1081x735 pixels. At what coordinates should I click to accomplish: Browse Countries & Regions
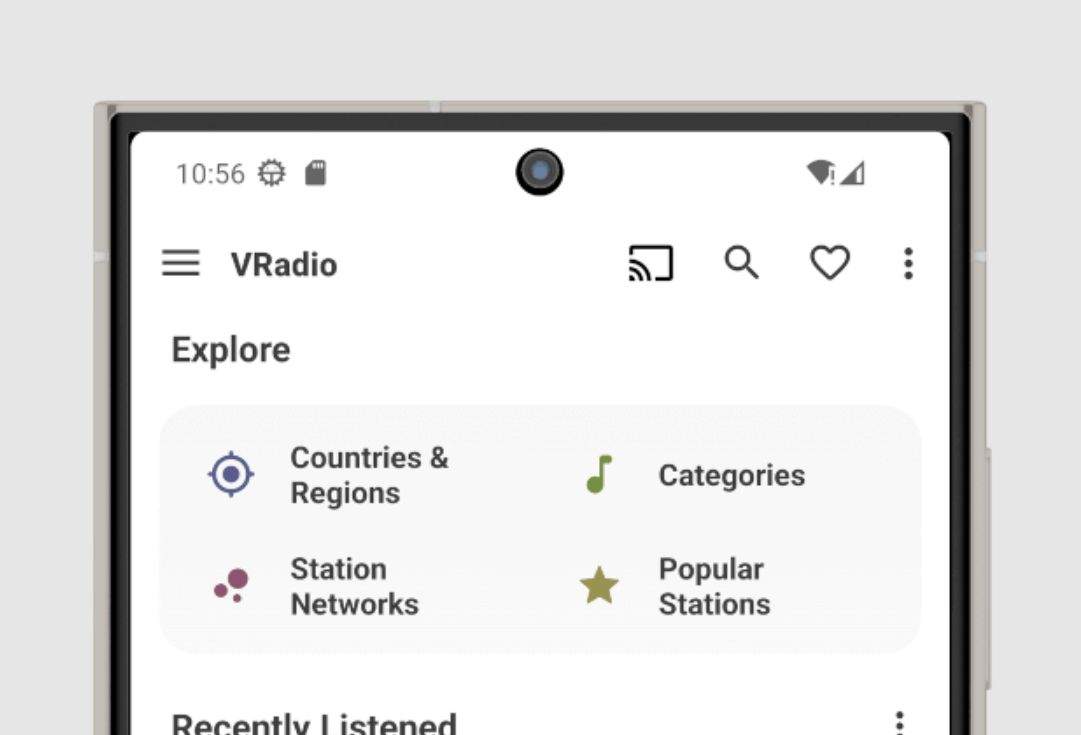coord(330,475)
